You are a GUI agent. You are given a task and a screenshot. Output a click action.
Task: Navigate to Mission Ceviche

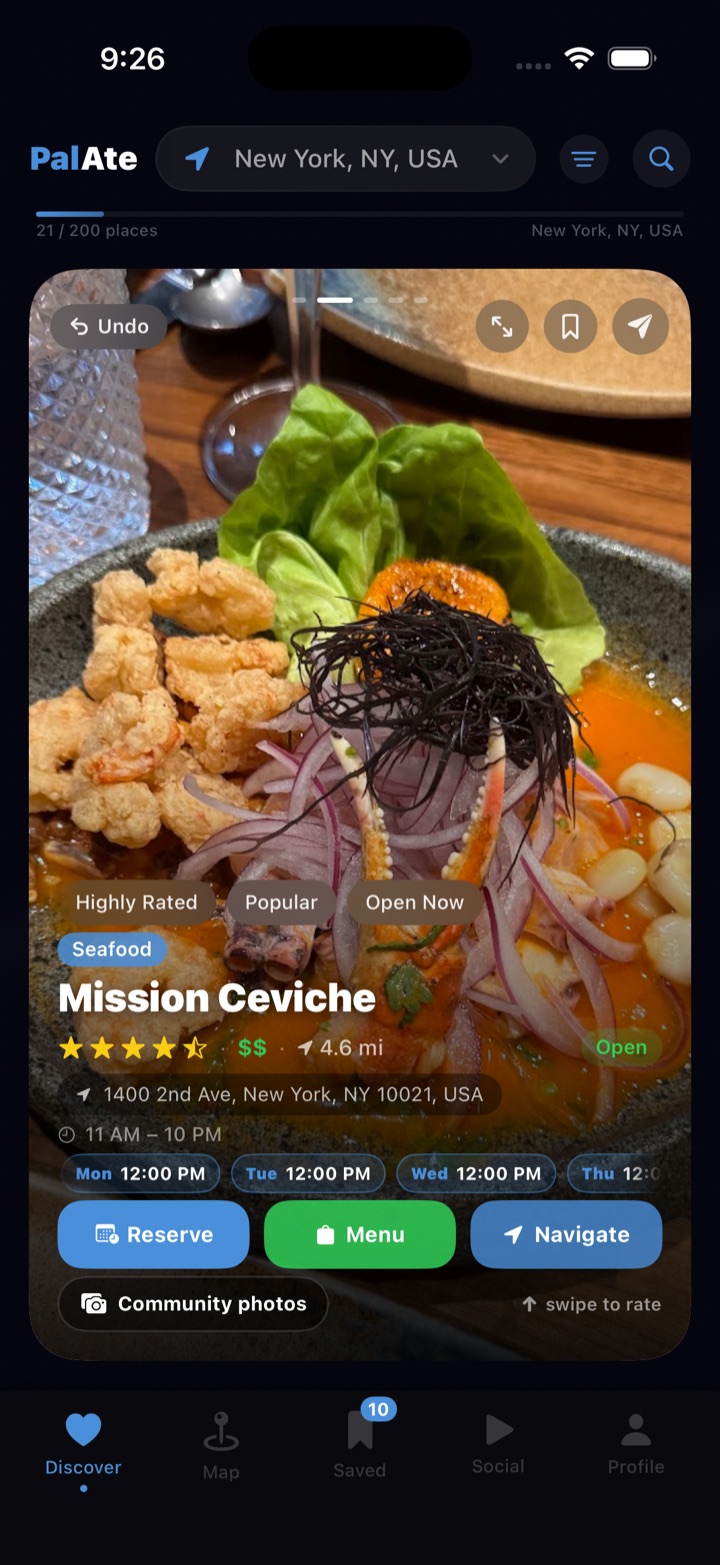tap(566, 1234)
